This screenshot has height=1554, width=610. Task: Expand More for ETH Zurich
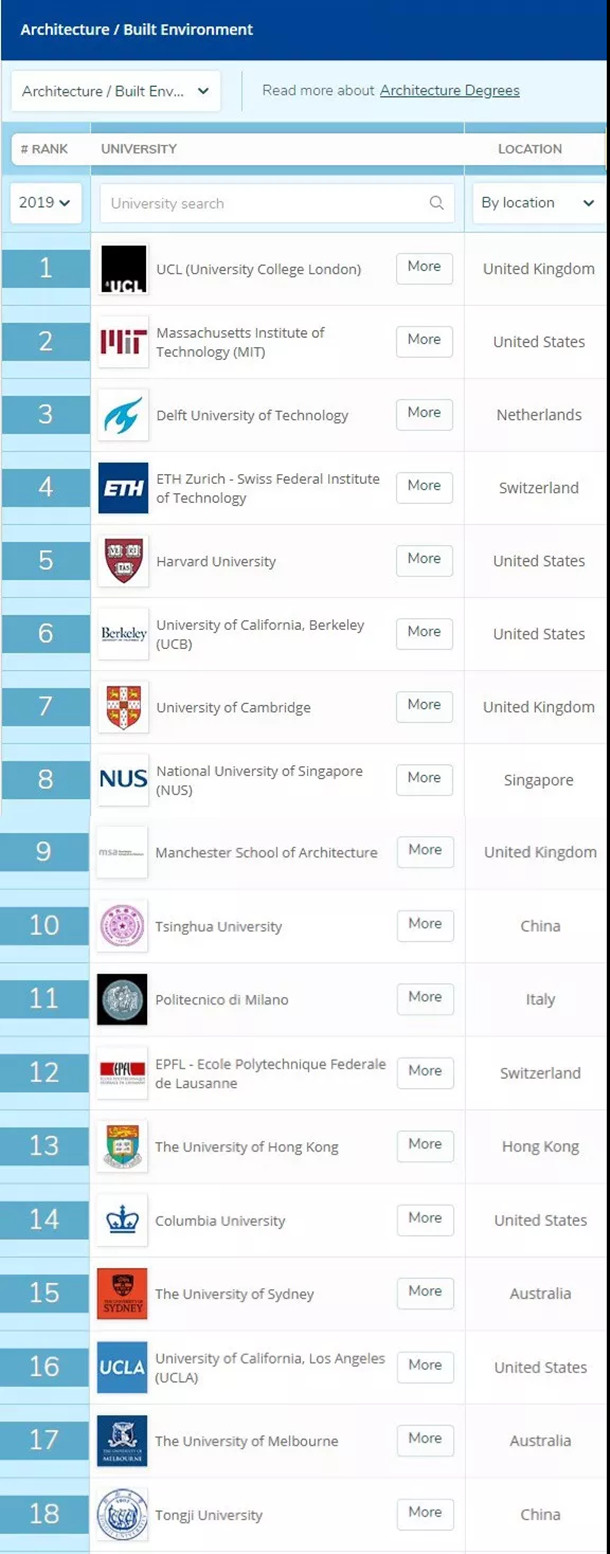coord(424,486)
